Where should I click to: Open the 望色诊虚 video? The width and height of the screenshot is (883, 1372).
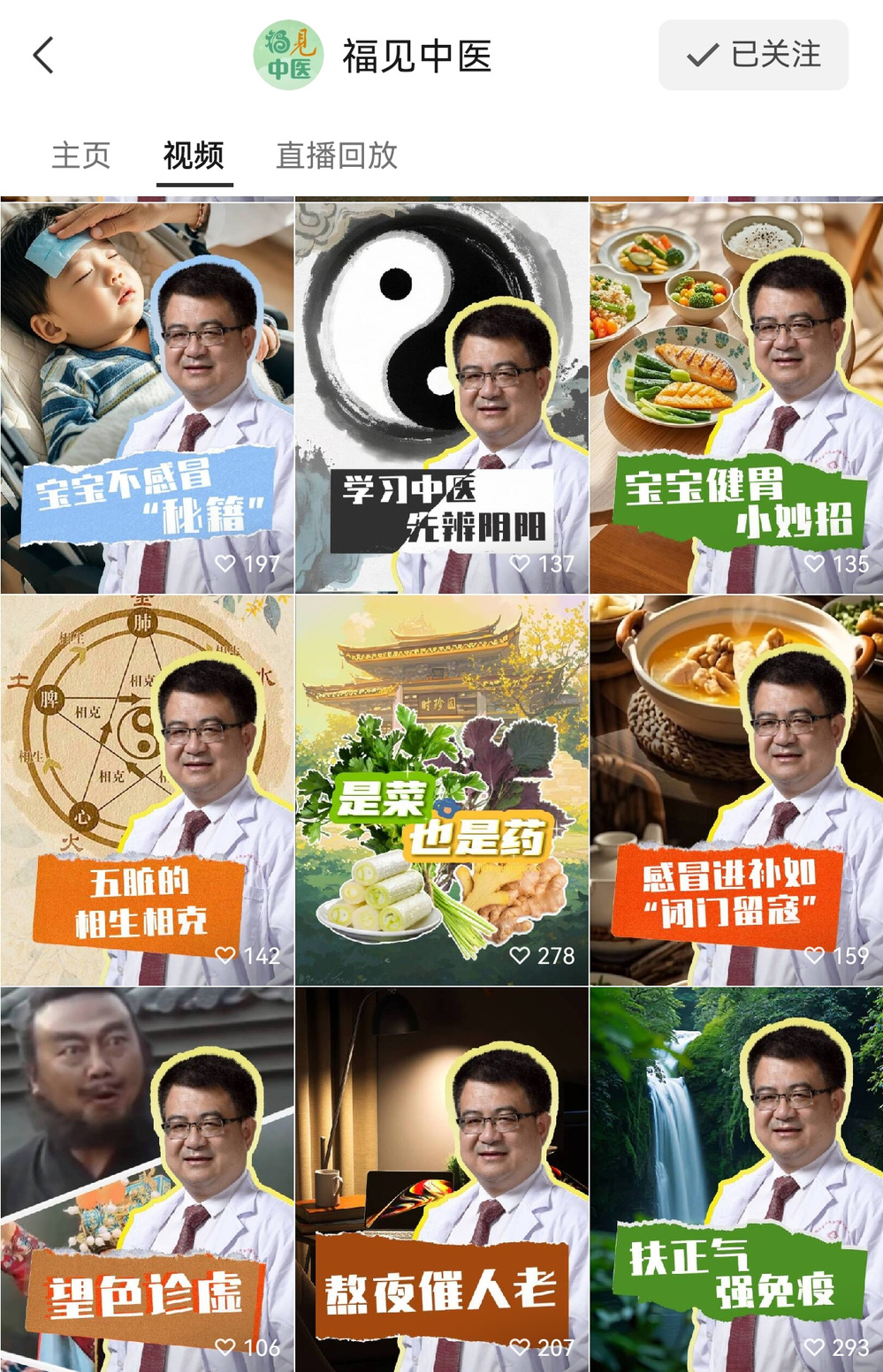[147, 1179]
